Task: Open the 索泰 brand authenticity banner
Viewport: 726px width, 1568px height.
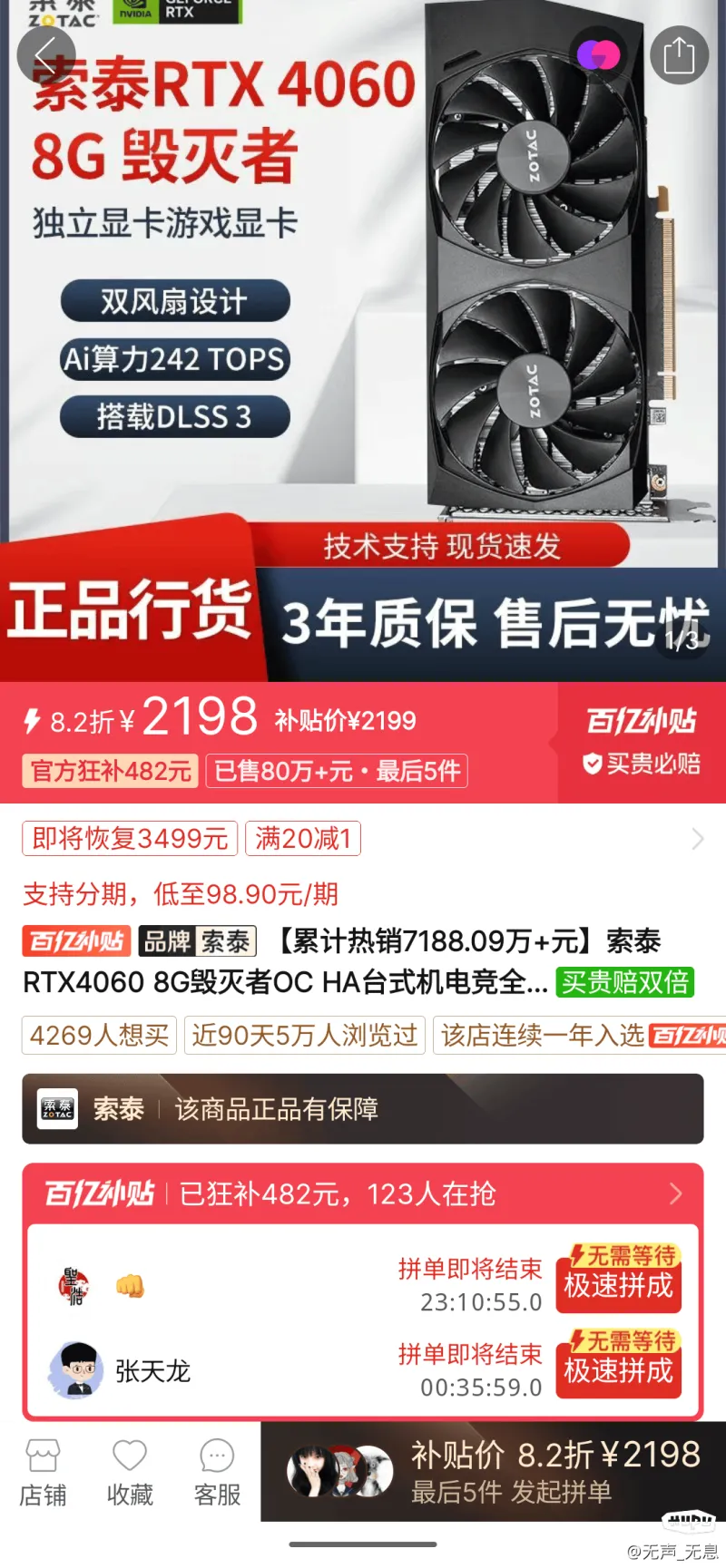Action: pyautogui.click(x=363, y=1108)
